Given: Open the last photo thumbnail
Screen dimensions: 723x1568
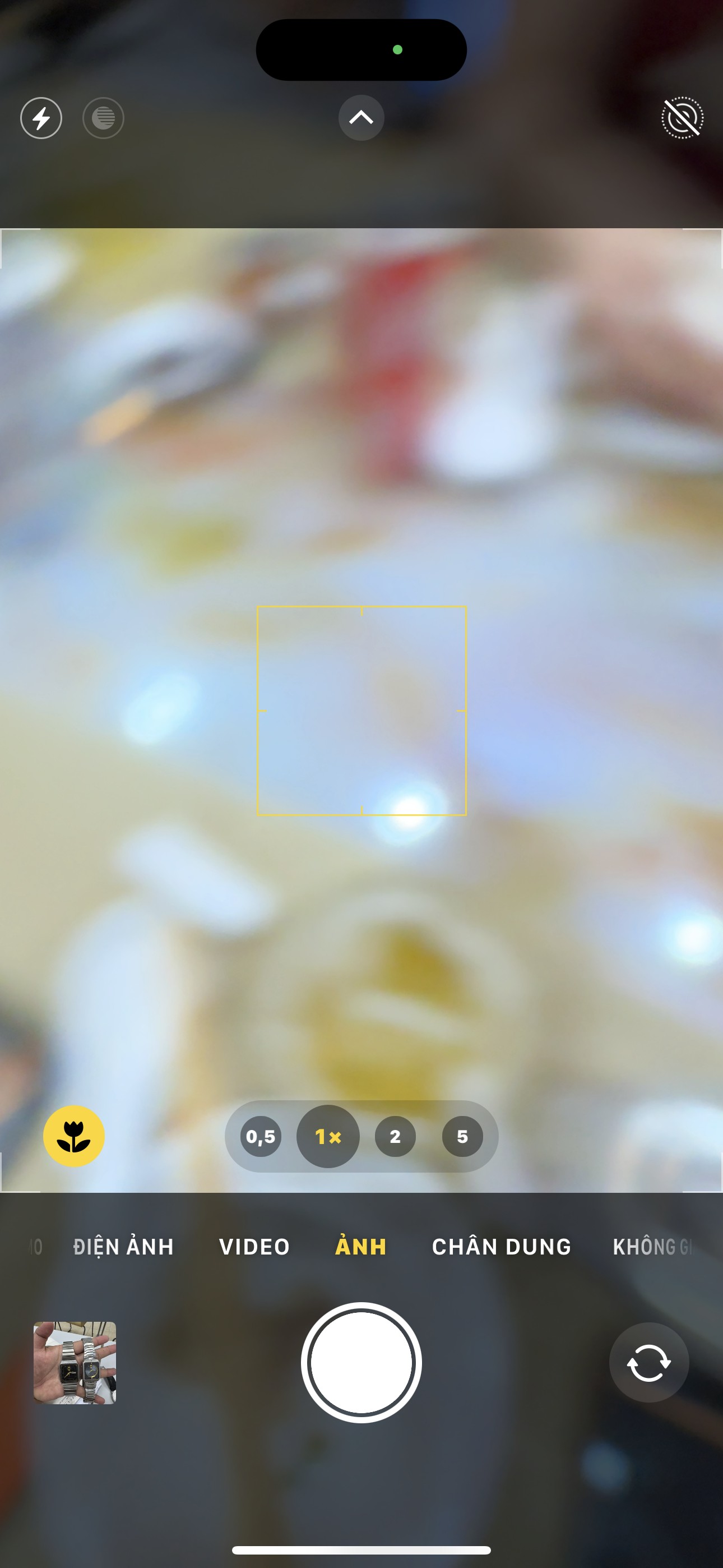Looking at the screenshot, I should [x=74, y=1362].
